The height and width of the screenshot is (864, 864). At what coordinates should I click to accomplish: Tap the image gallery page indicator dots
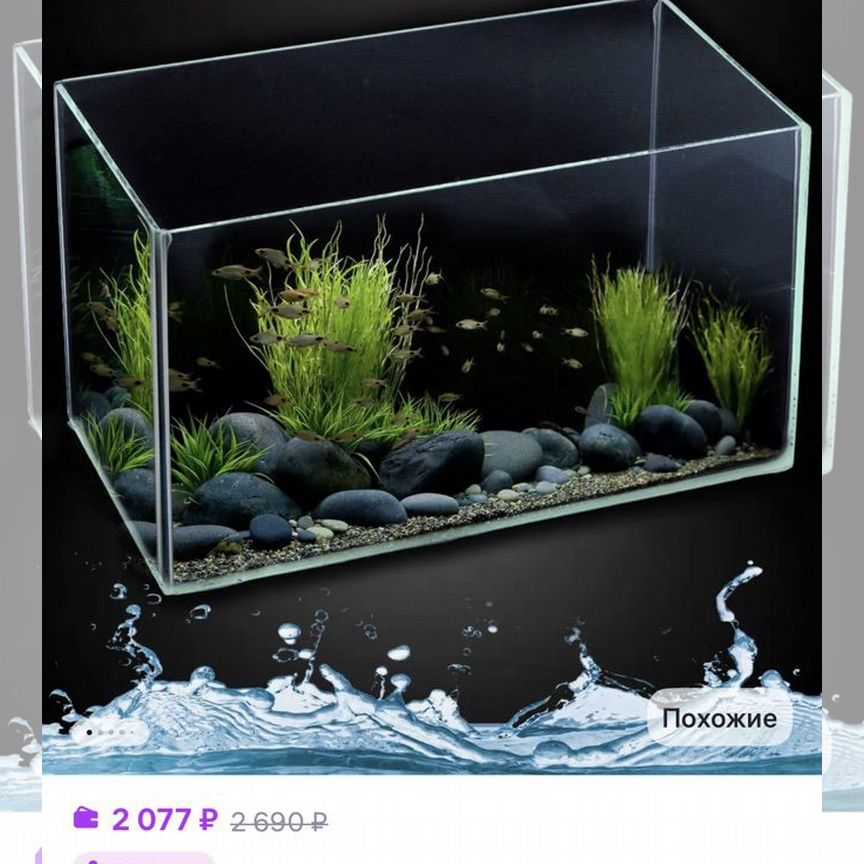(x=110, y=733)
